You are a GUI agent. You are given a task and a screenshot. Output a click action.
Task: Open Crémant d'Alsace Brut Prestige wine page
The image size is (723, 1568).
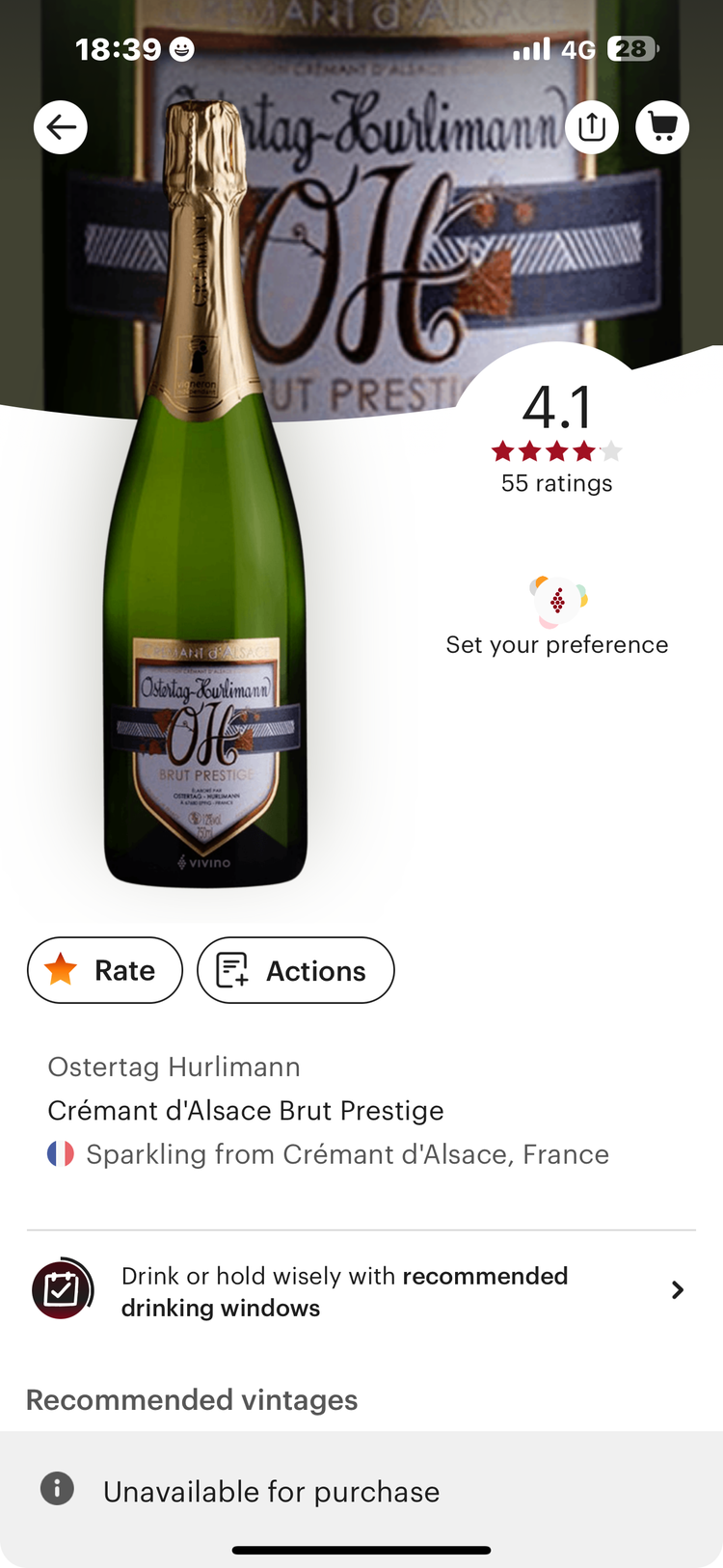tap(246, 1110)
